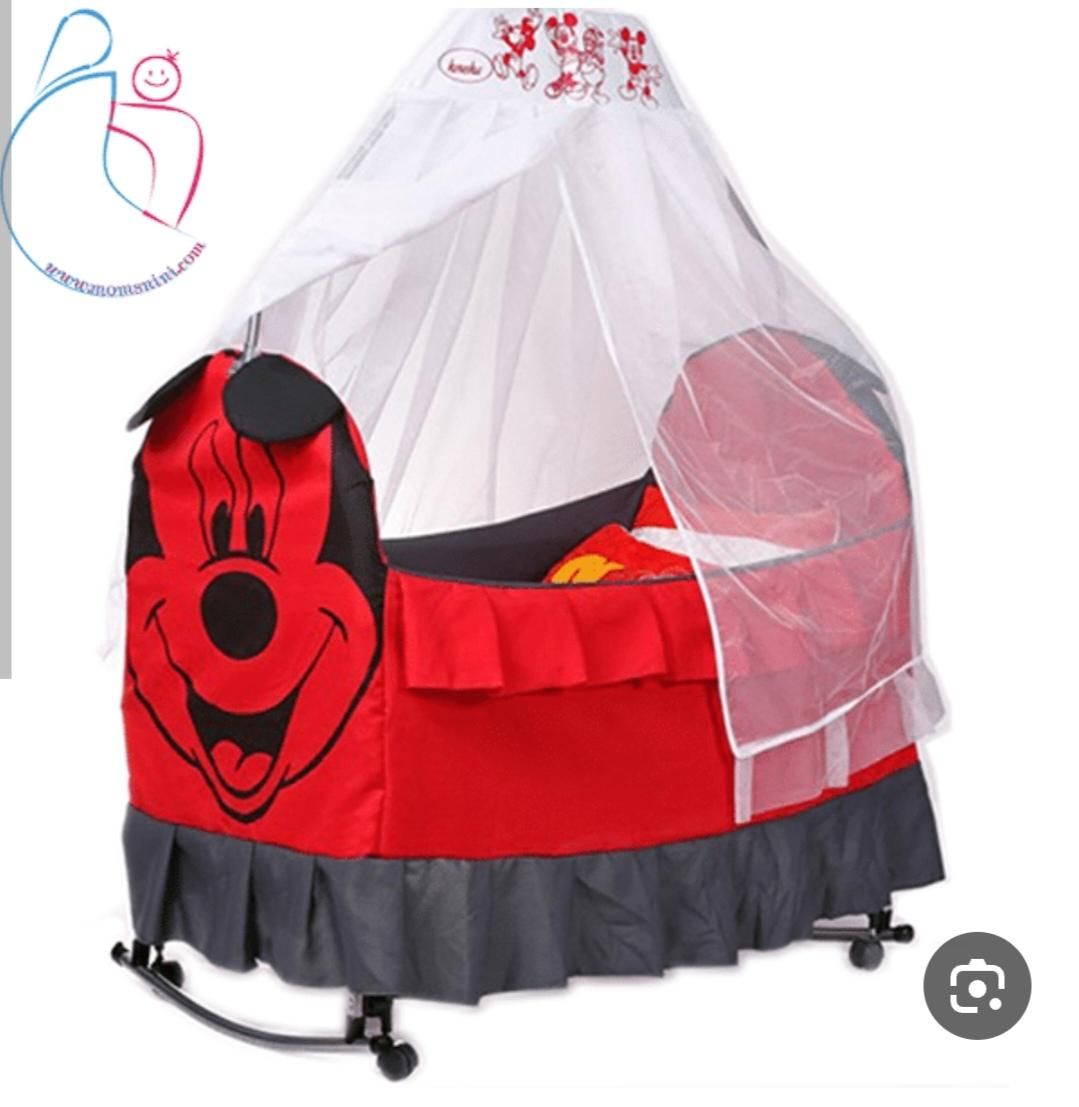Open the visual search lens icon

click(x=976, y=986)
